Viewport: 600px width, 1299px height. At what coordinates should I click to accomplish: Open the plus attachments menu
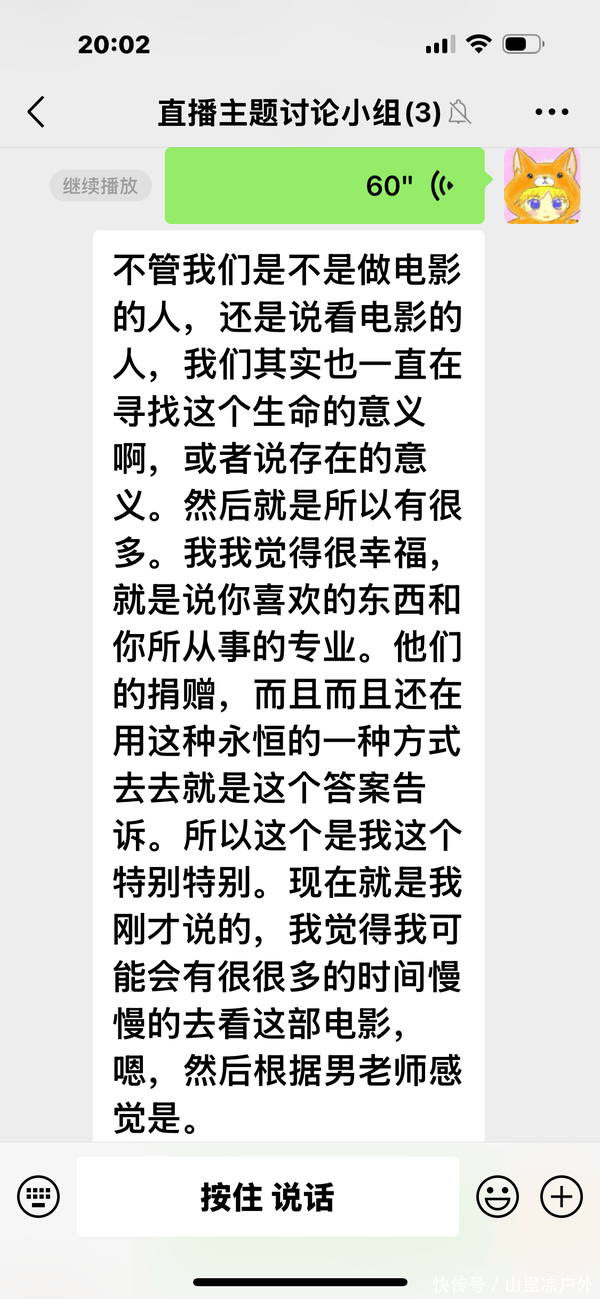point(561,1196)
